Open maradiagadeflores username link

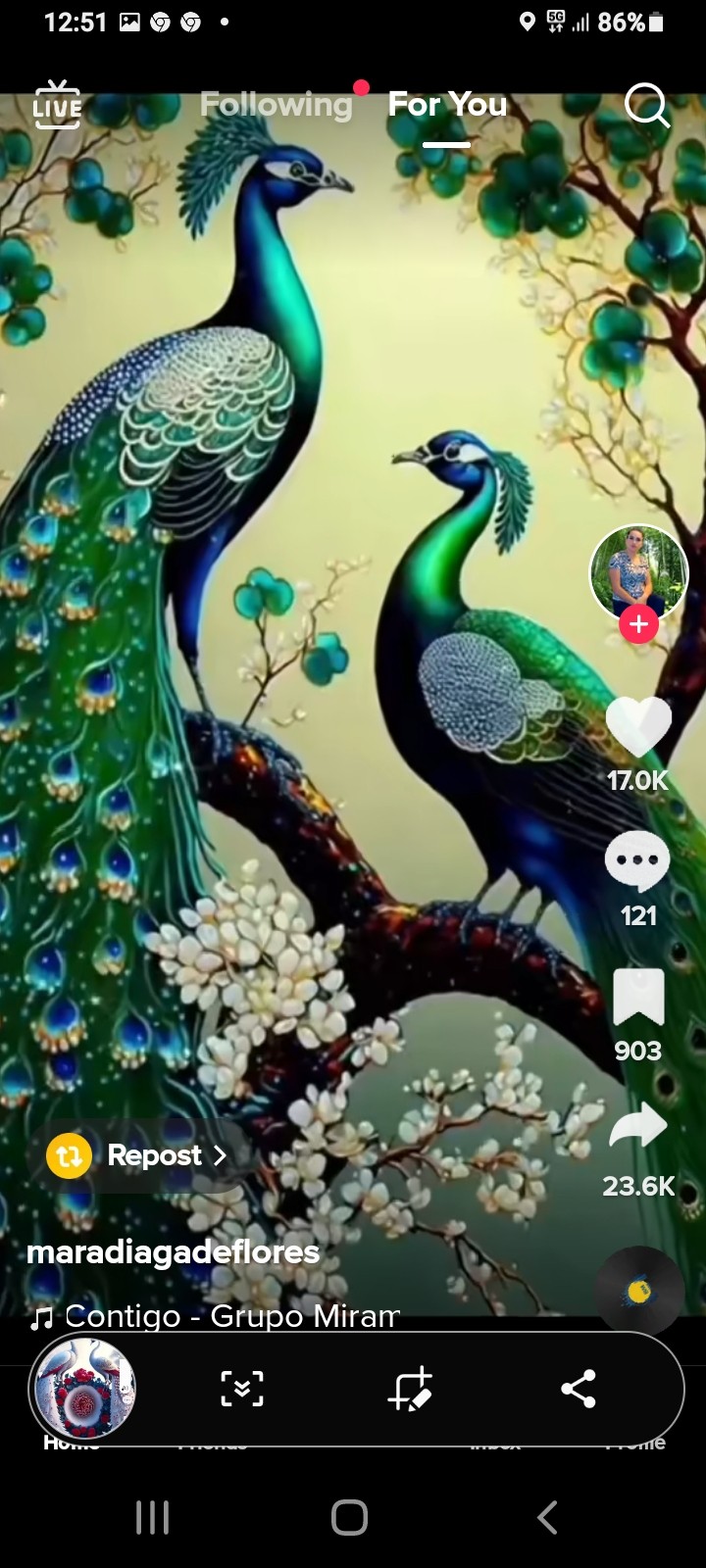coord(174,1251)
